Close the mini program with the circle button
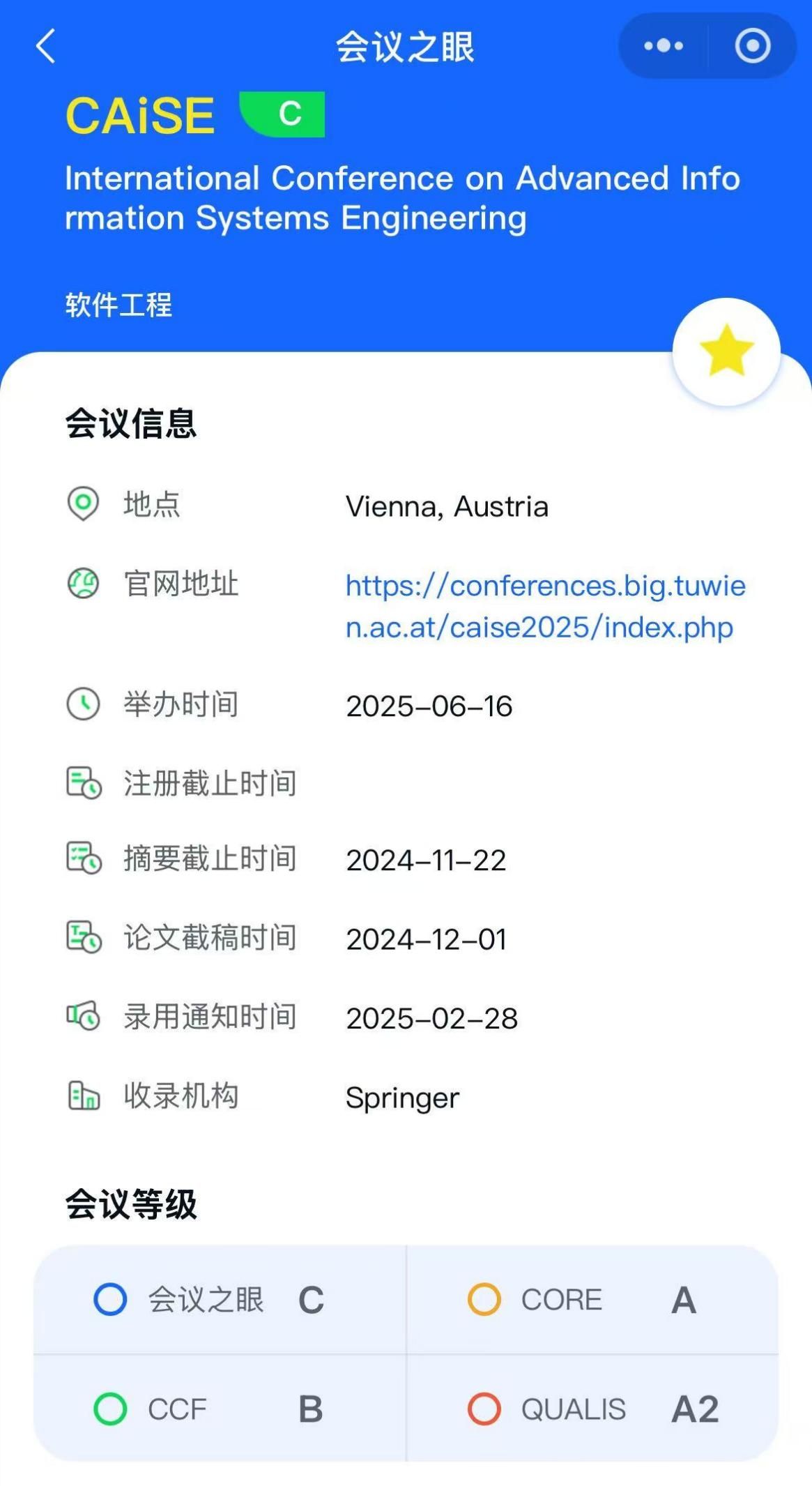The width and height of the screenshot is (812, 1486). (753, 46)
